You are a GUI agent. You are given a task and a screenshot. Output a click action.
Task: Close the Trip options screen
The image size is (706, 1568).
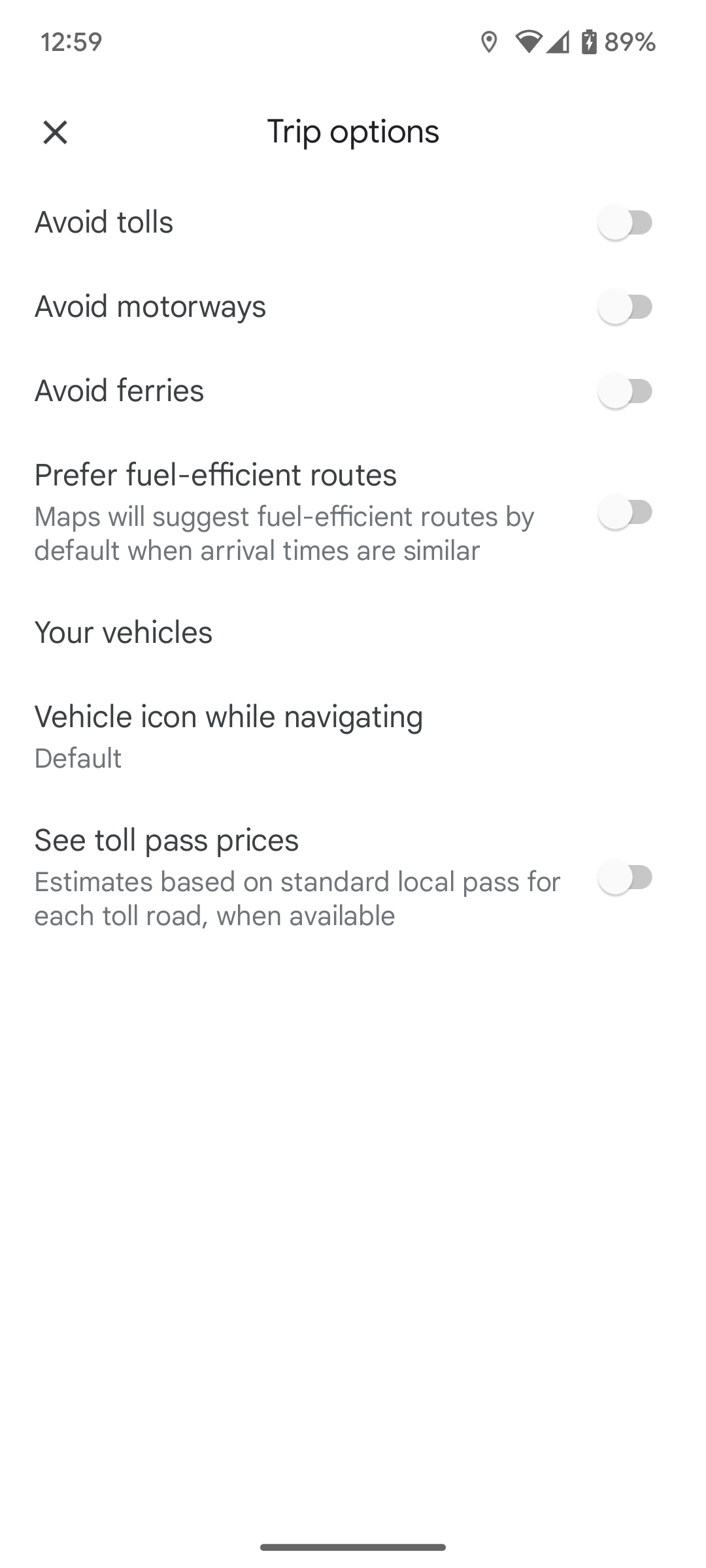55,132
